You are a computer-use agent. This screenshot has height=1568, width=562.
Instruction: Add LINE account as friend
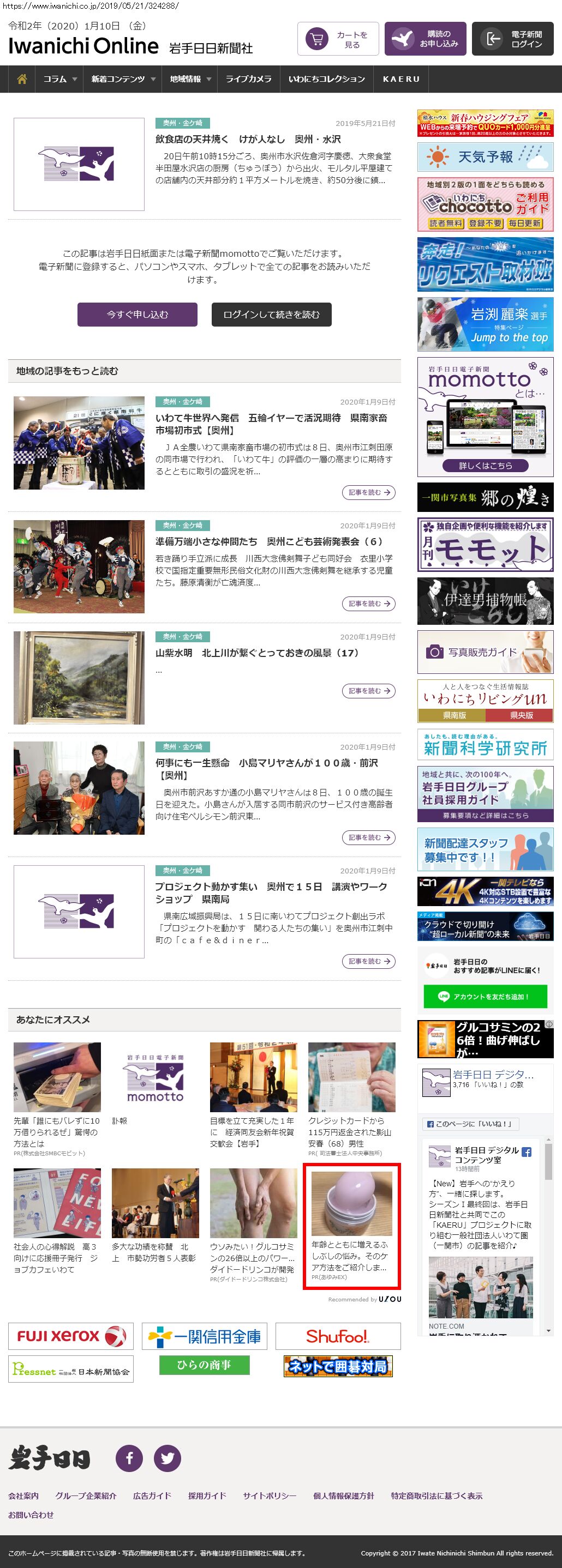pos(485,997)
